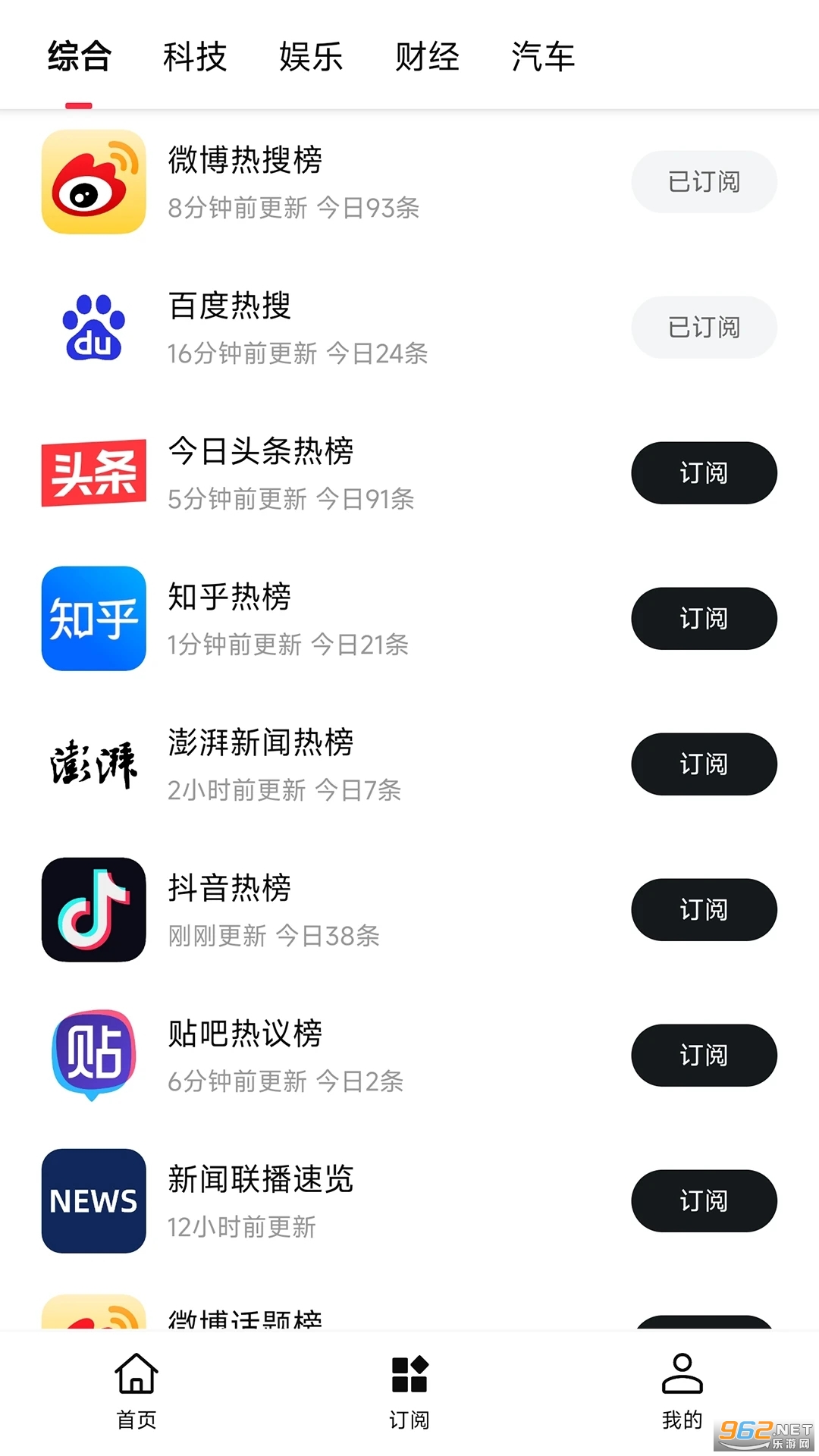
Task: Subscribe to 贴吧热议榜
Action: [x=704, y=1056]
